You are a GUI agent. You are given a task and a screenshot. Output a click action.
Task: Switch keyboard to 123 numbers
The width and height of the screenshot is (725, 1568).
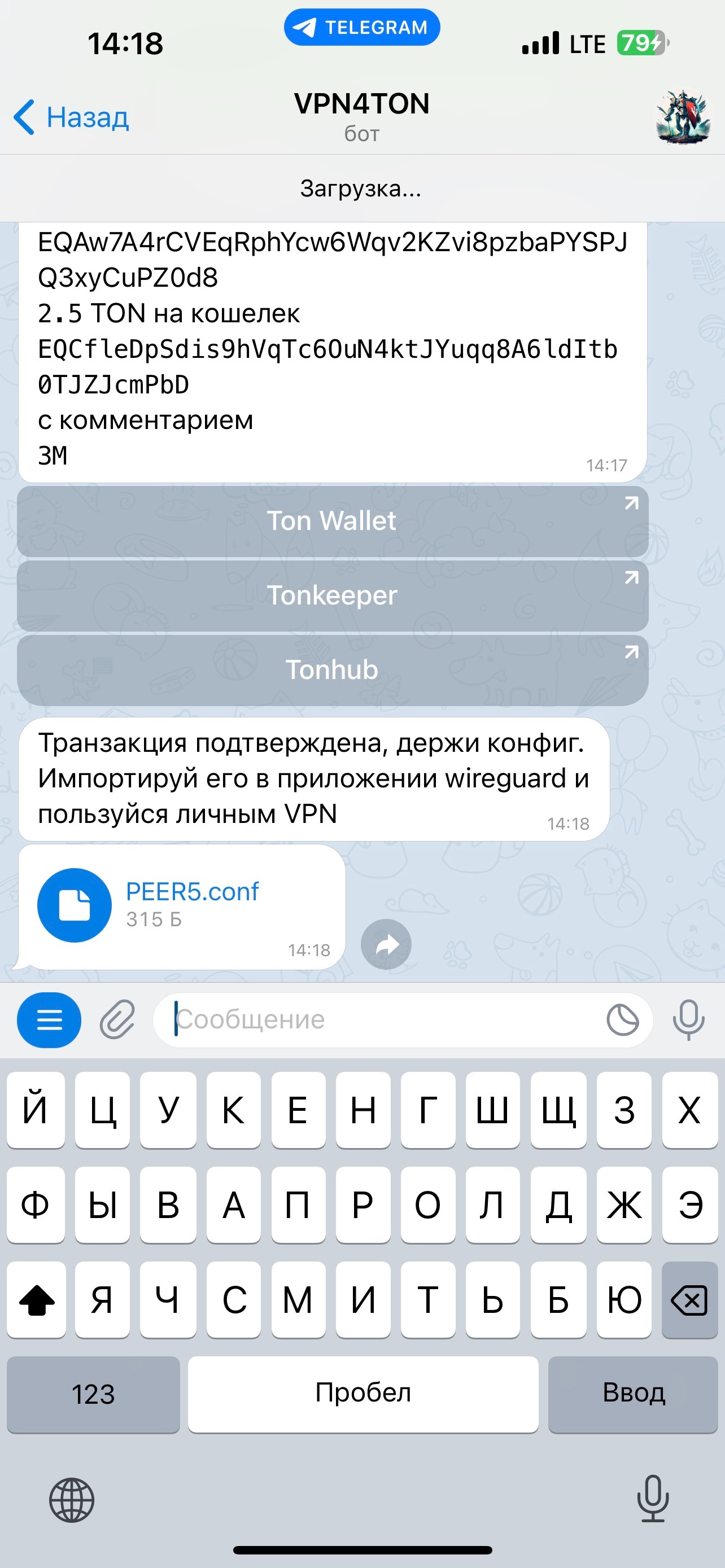point(93,1394)
